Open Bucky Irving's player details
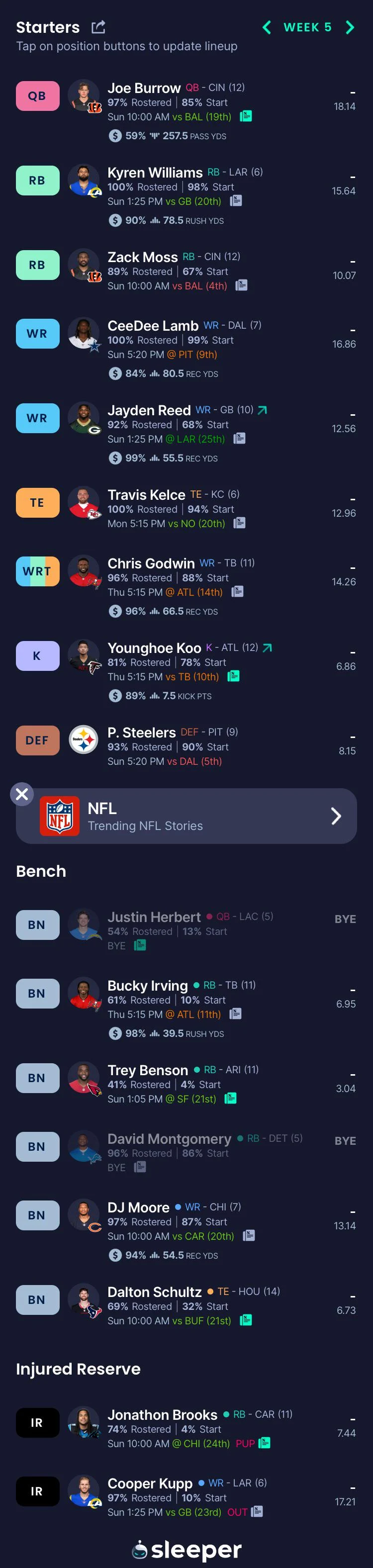 [148, 986]
